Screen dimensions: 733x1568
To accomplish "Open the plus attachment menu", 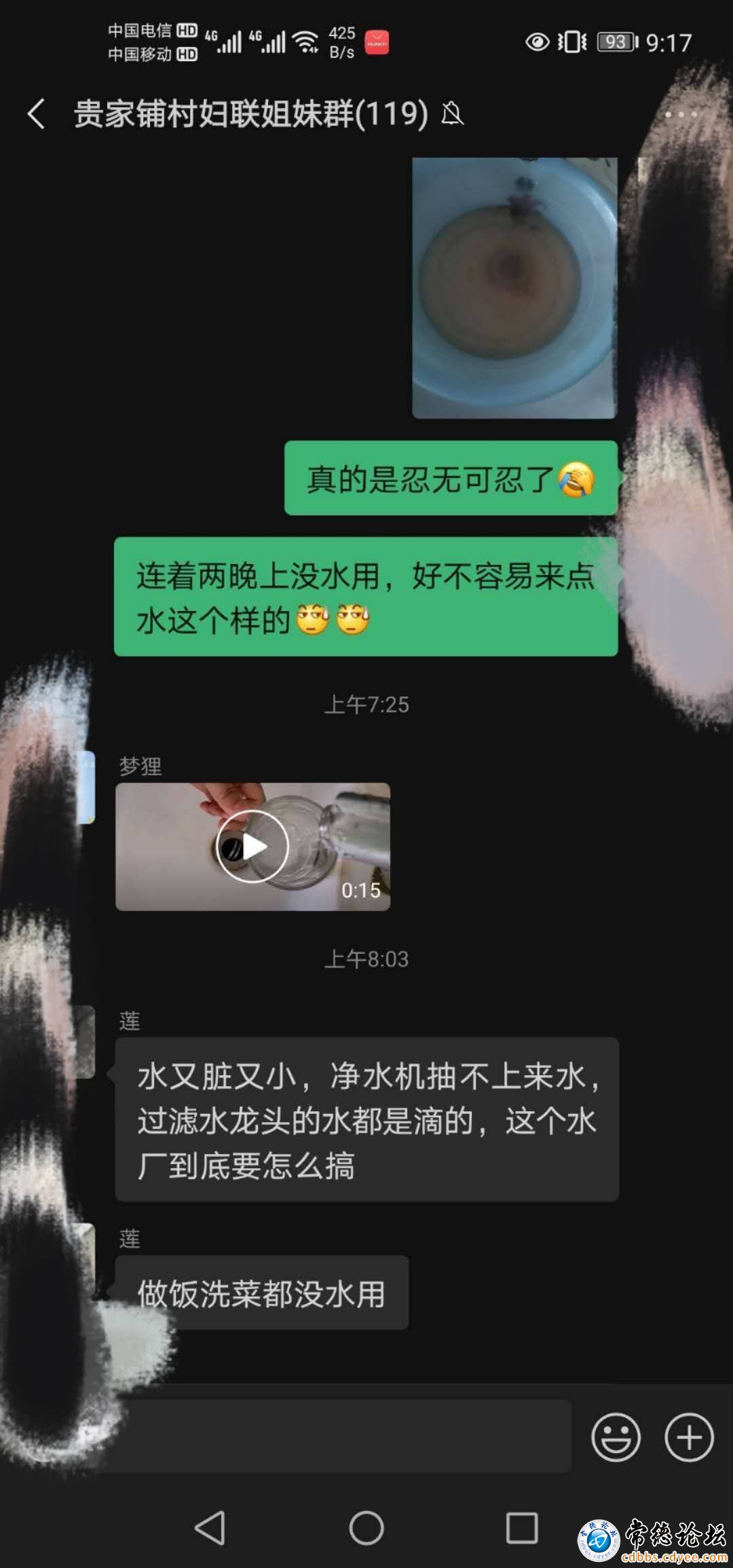I will [689, 1437].
